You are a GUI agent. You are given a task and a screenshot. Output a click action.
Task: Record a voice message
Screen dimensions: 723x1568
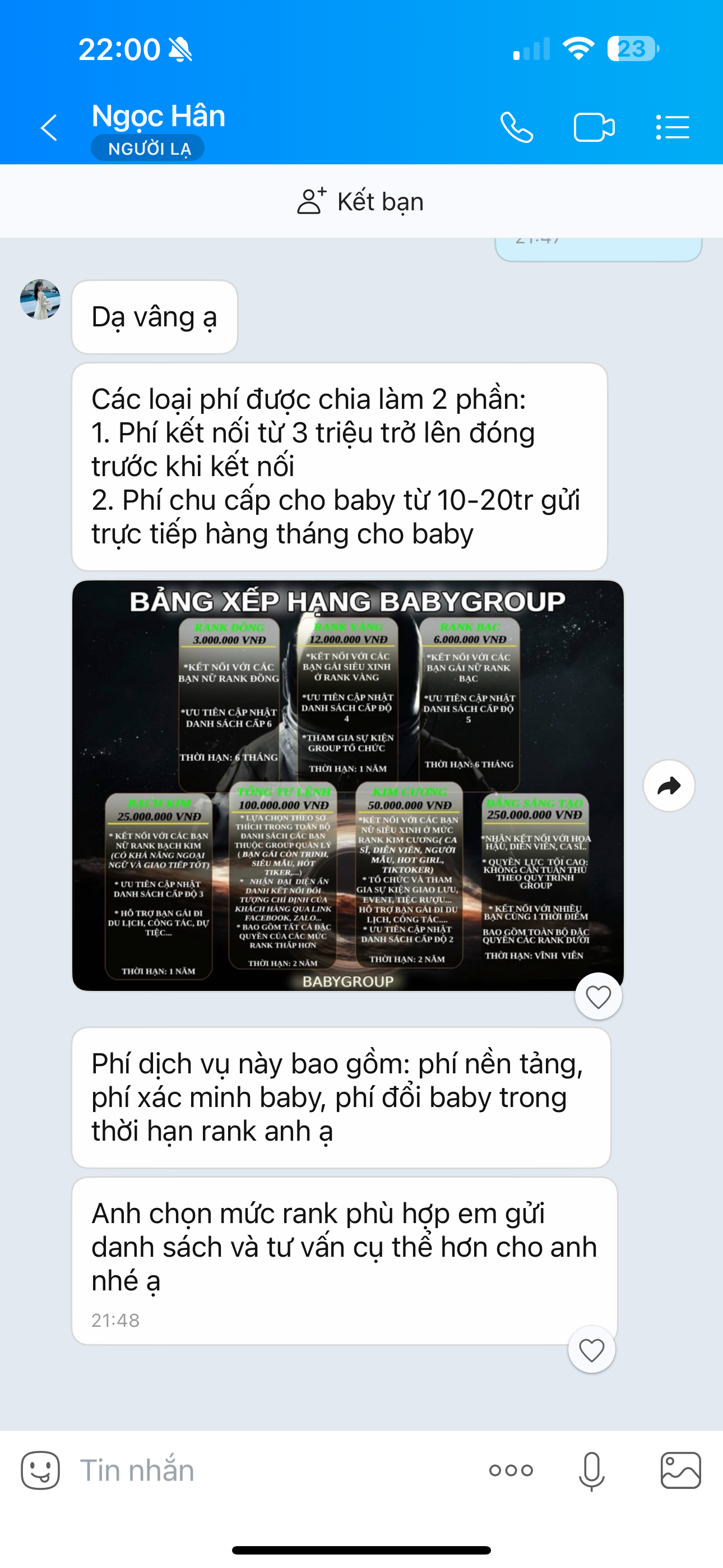click(x=591, y=1470)
